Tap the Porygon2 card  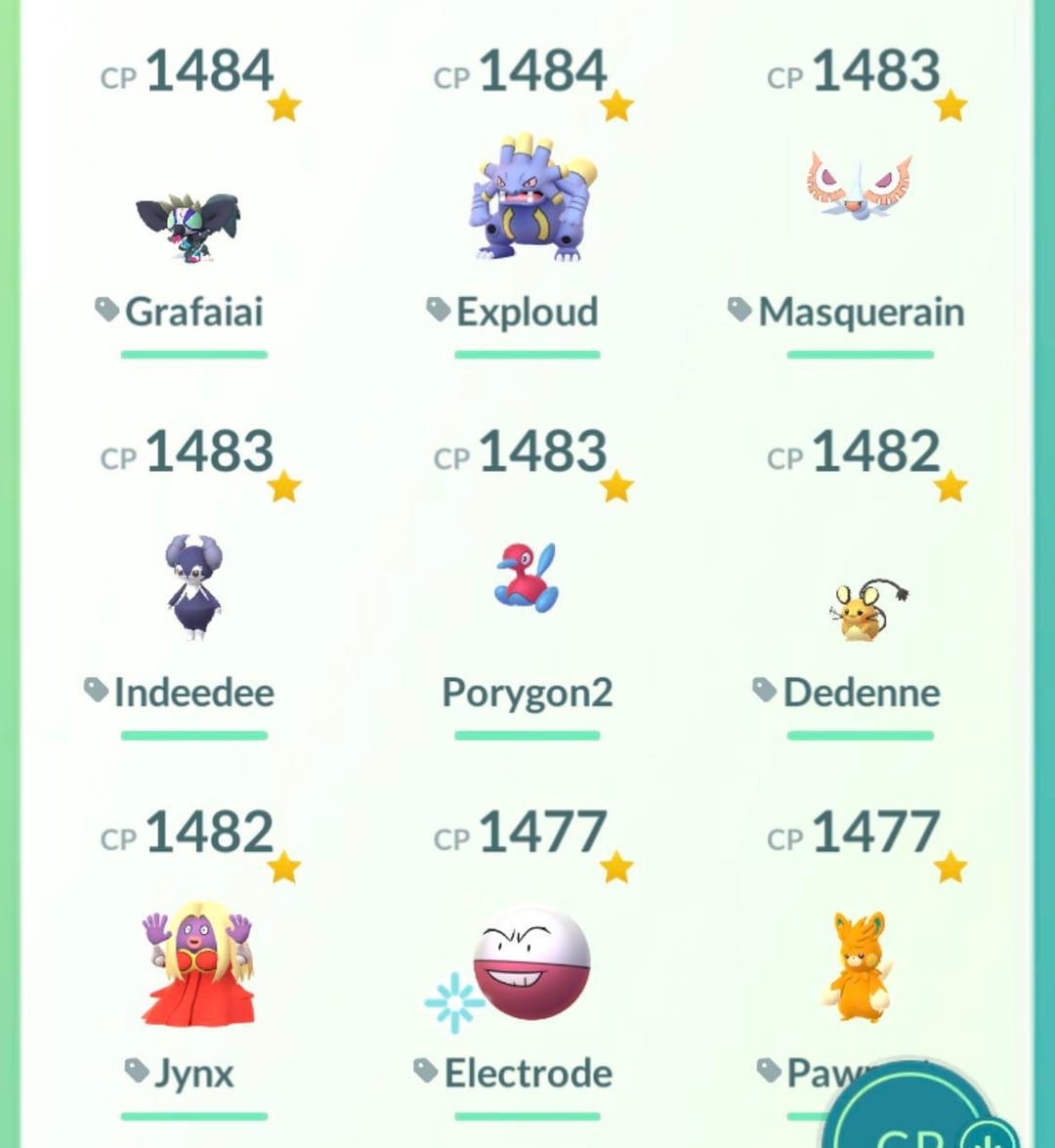[x=526, y=576]
